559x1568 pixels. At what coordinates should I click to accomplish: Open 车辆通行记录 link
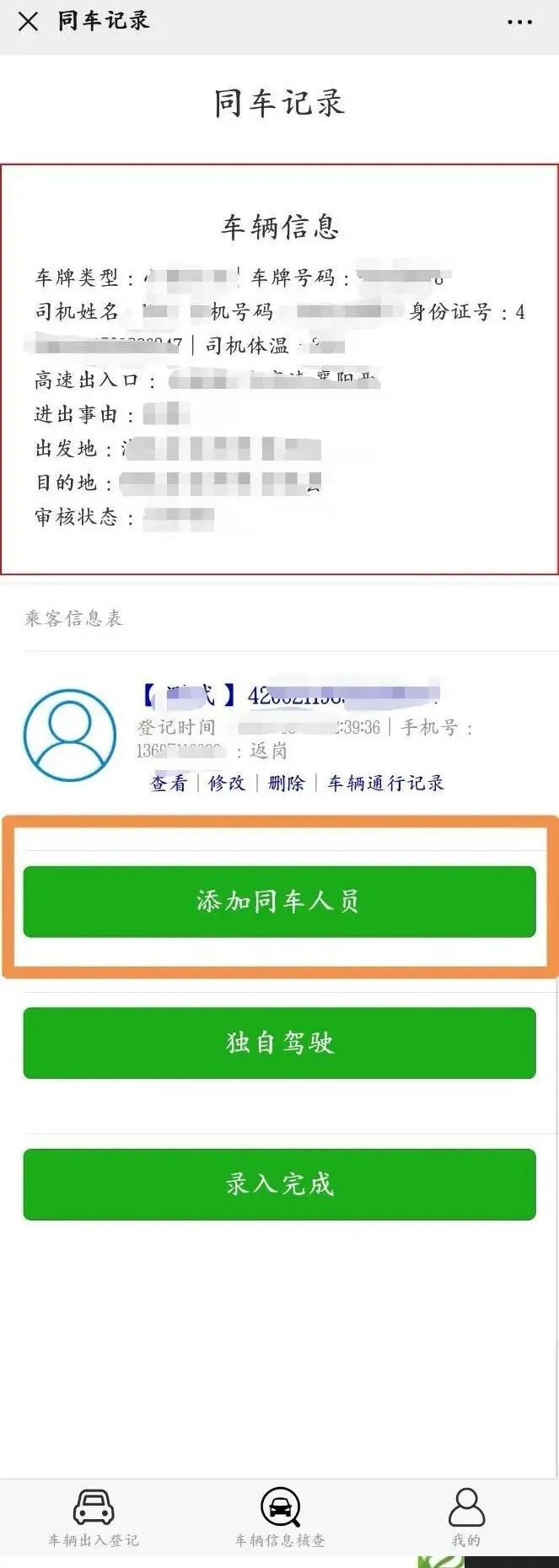(385, 784)
